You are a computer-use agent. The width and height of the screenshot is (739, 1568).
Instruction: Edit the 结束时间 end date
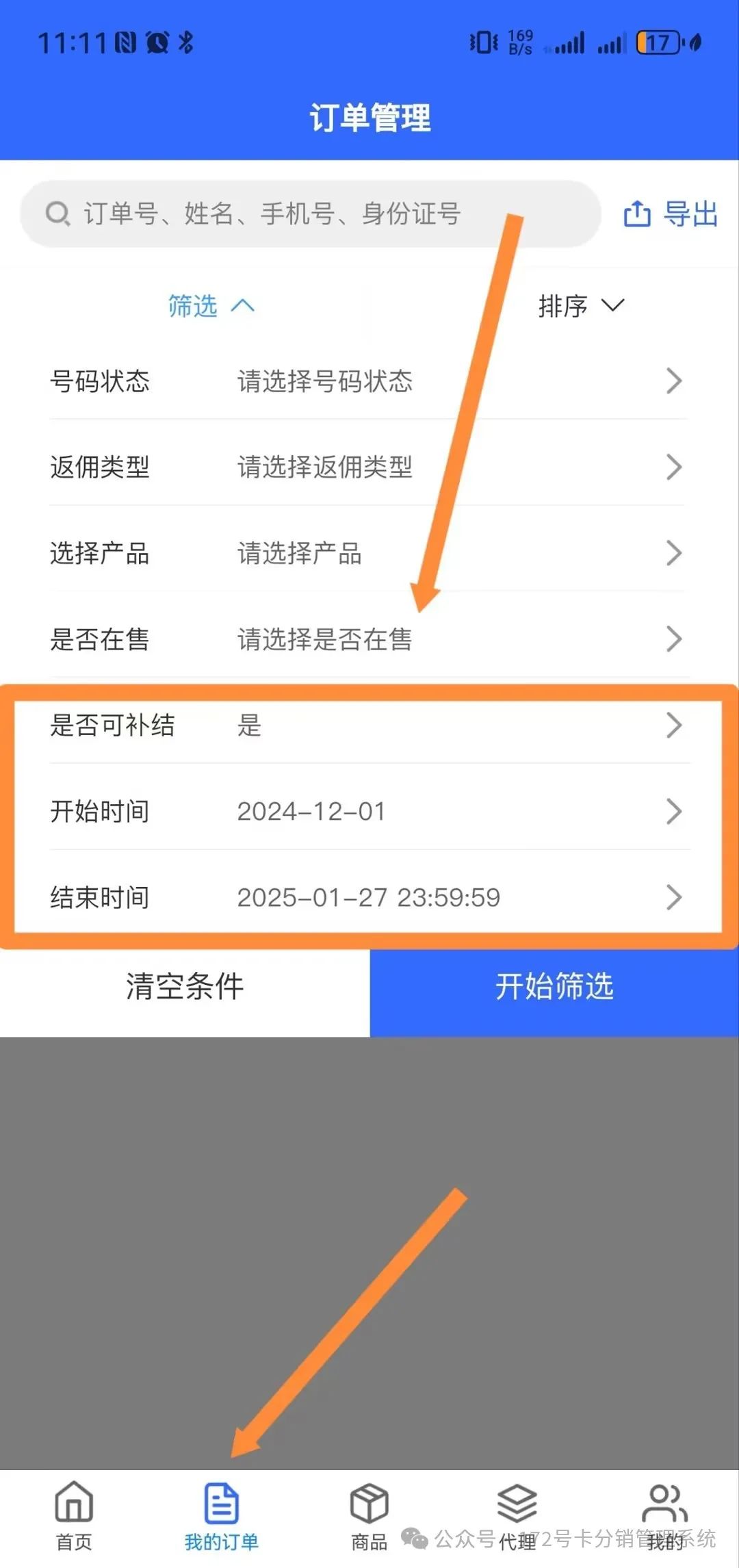[x=368, y=897]
